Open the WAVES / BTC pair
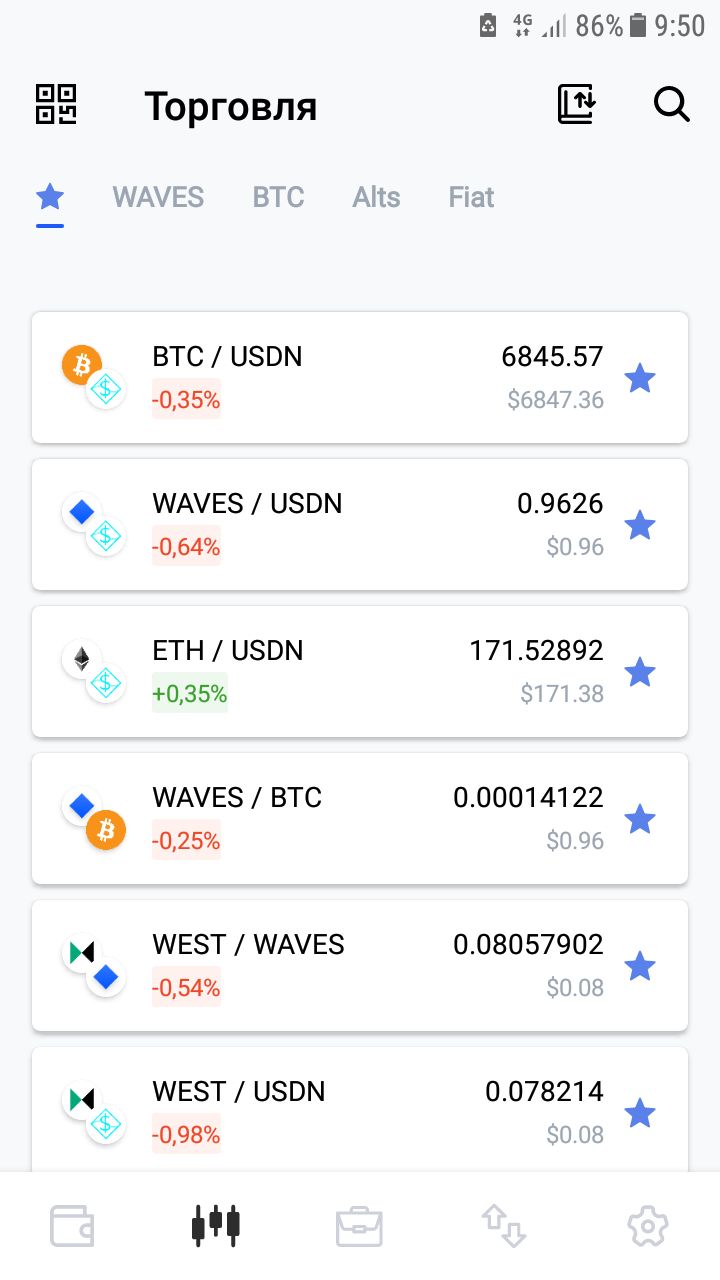Viewport: 720px width, 1280px height. coord(360,818)
